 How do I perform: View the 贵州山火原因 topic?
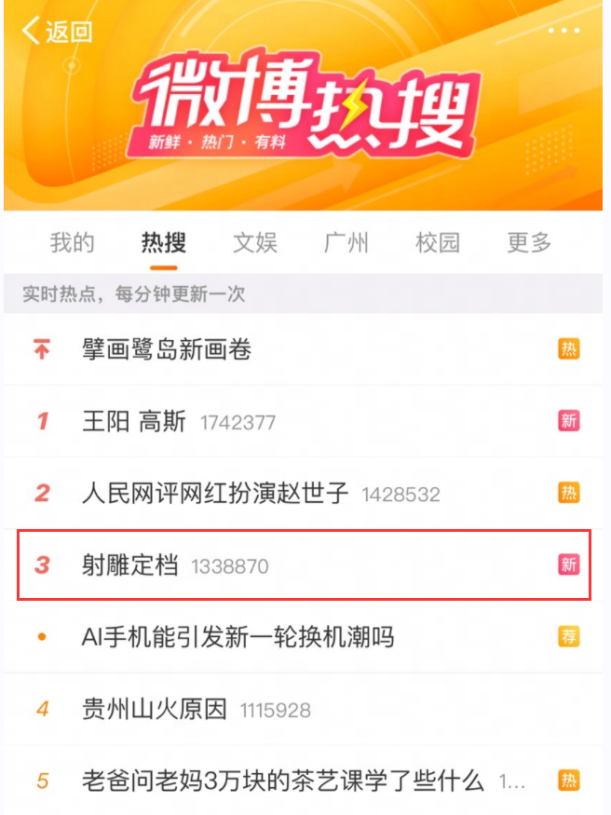pos(155,709)
